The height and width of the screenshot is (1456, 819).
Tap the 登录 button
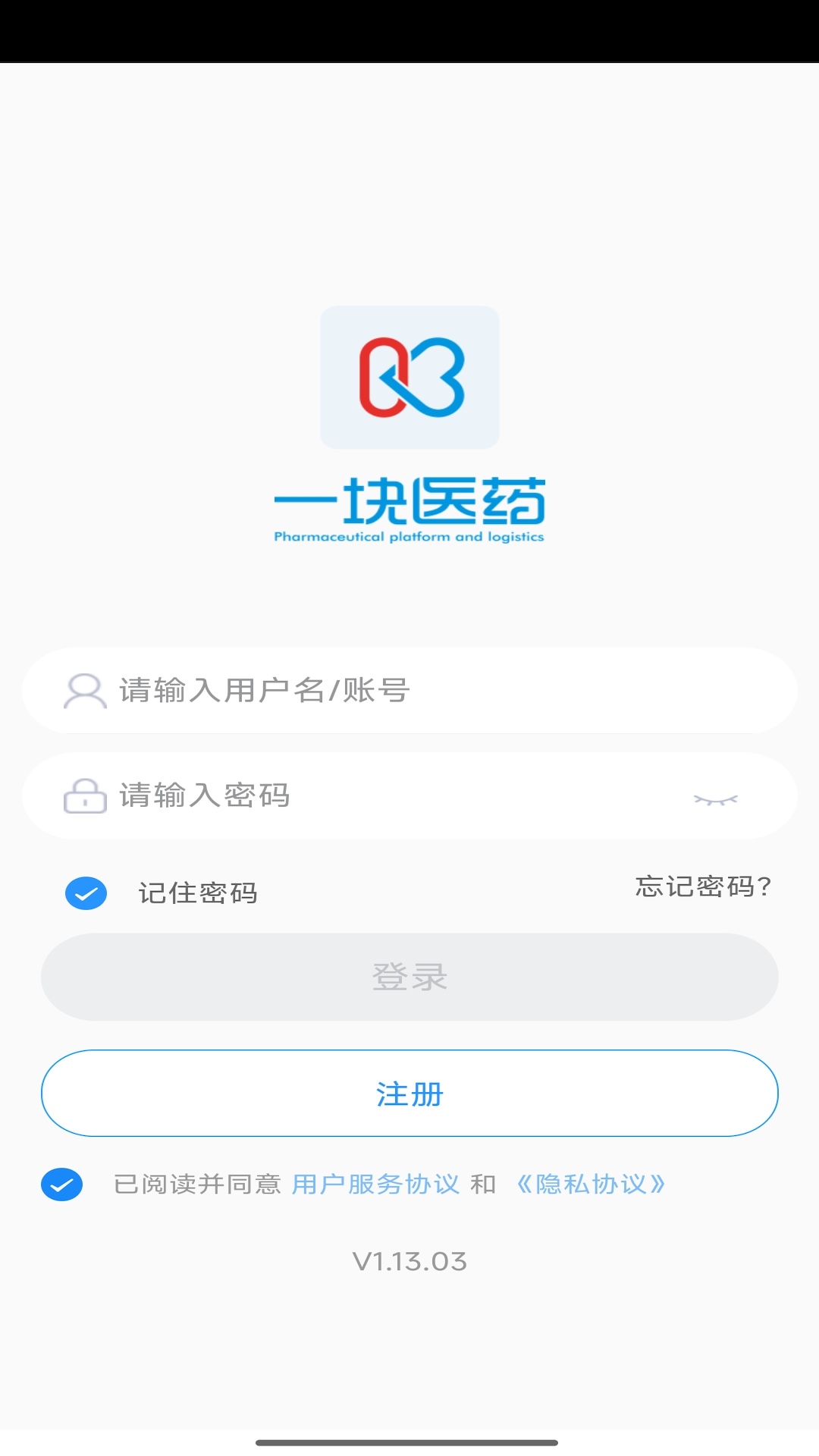[409, 977]
